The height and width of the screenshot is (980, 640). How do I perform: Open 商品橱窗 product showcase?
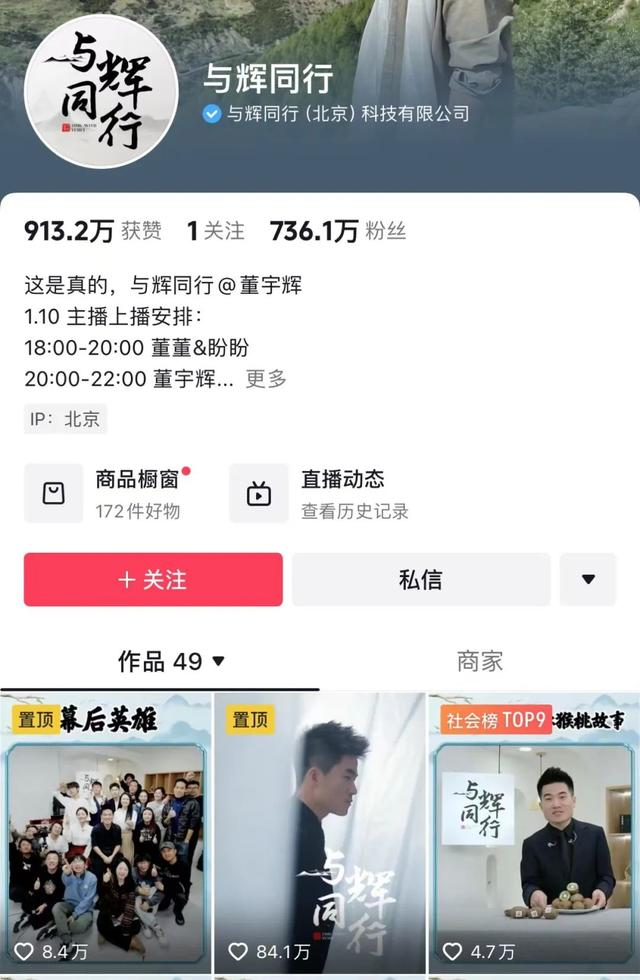[108, 493]
